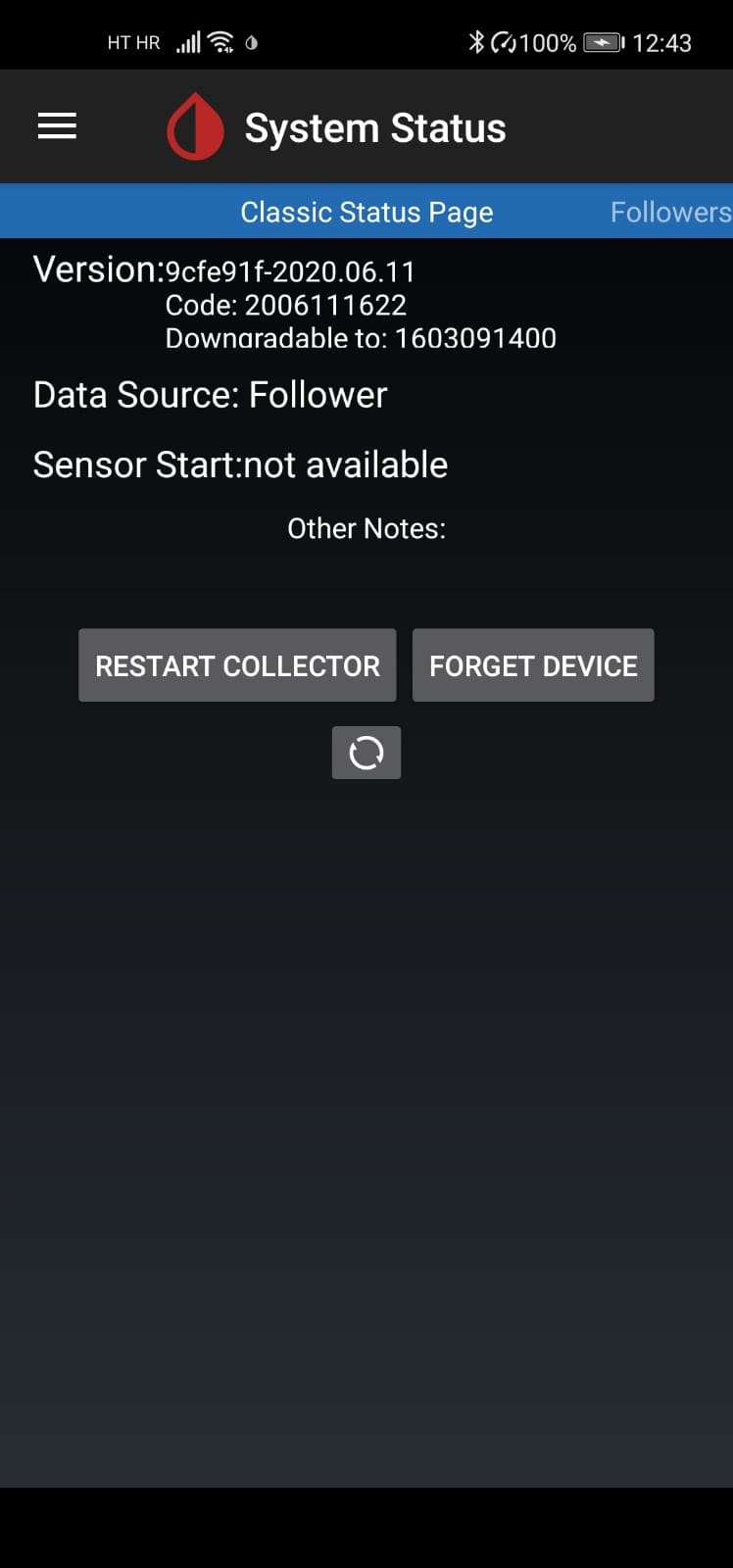Tap the Forget Device button
733x1568 pixels.
point(533,665)
